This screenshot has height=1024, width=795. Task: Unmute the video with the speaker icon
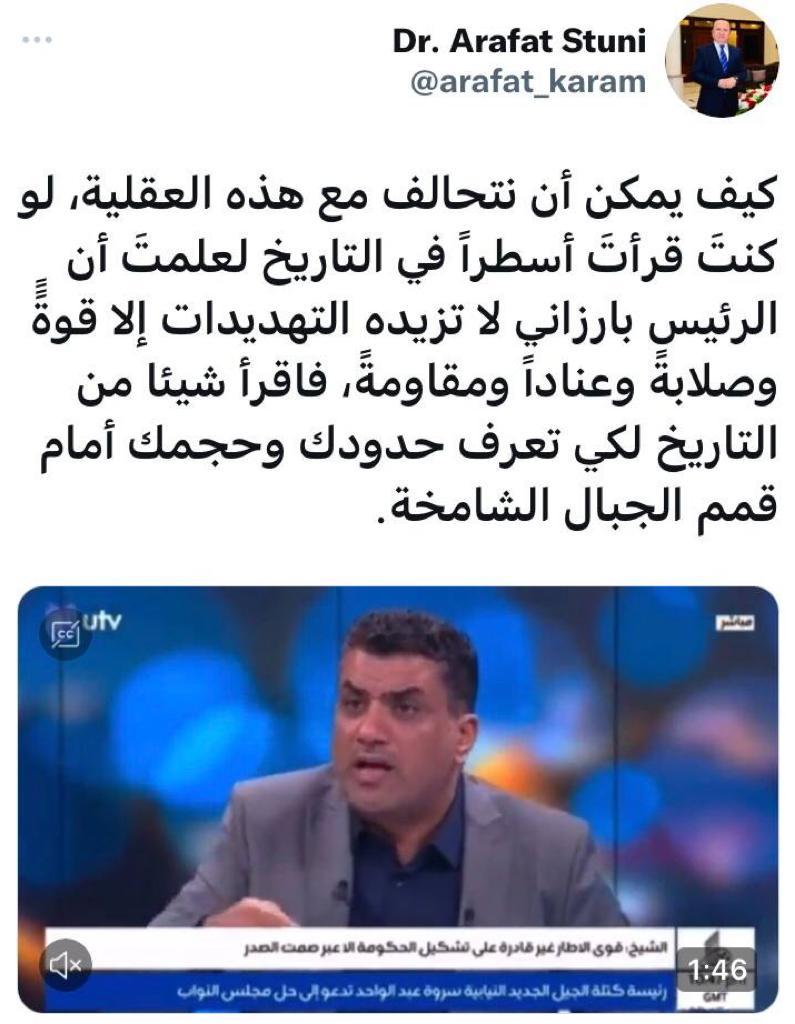point(65,964)
